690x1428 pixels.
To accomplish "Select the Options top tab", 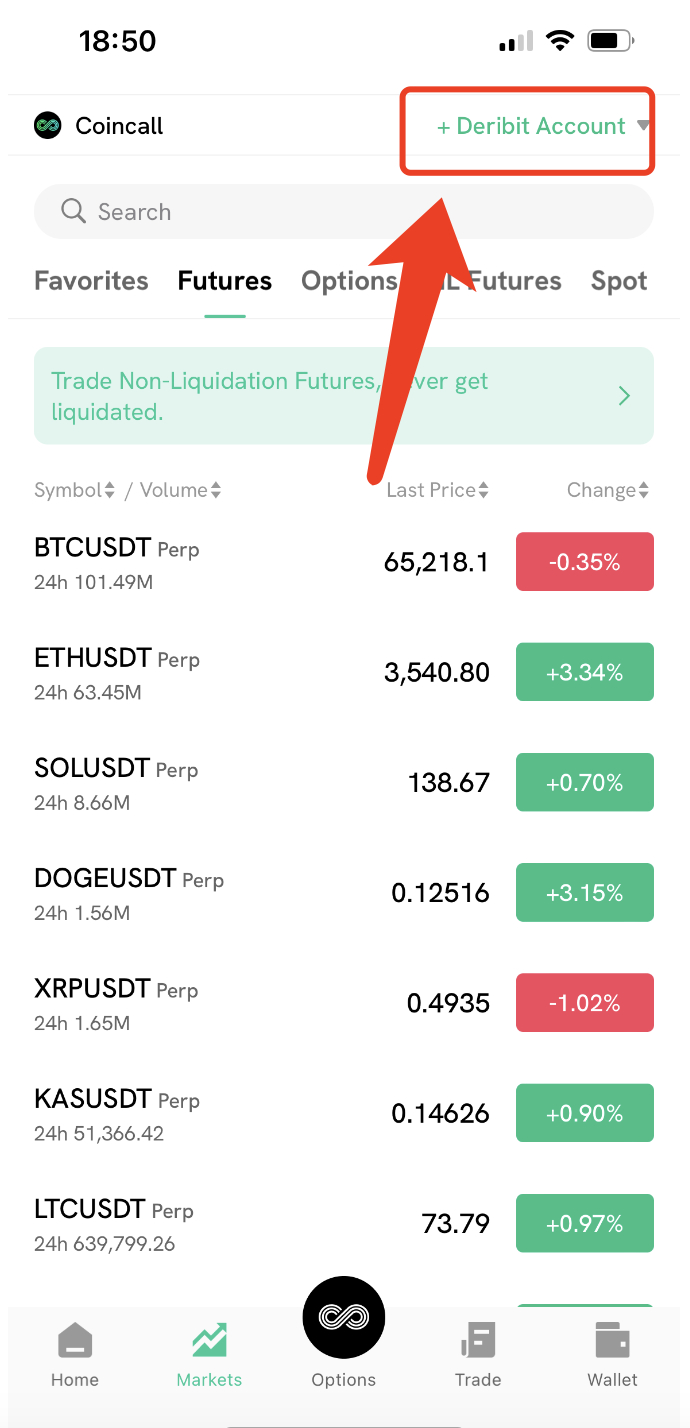I will point(349,281).
